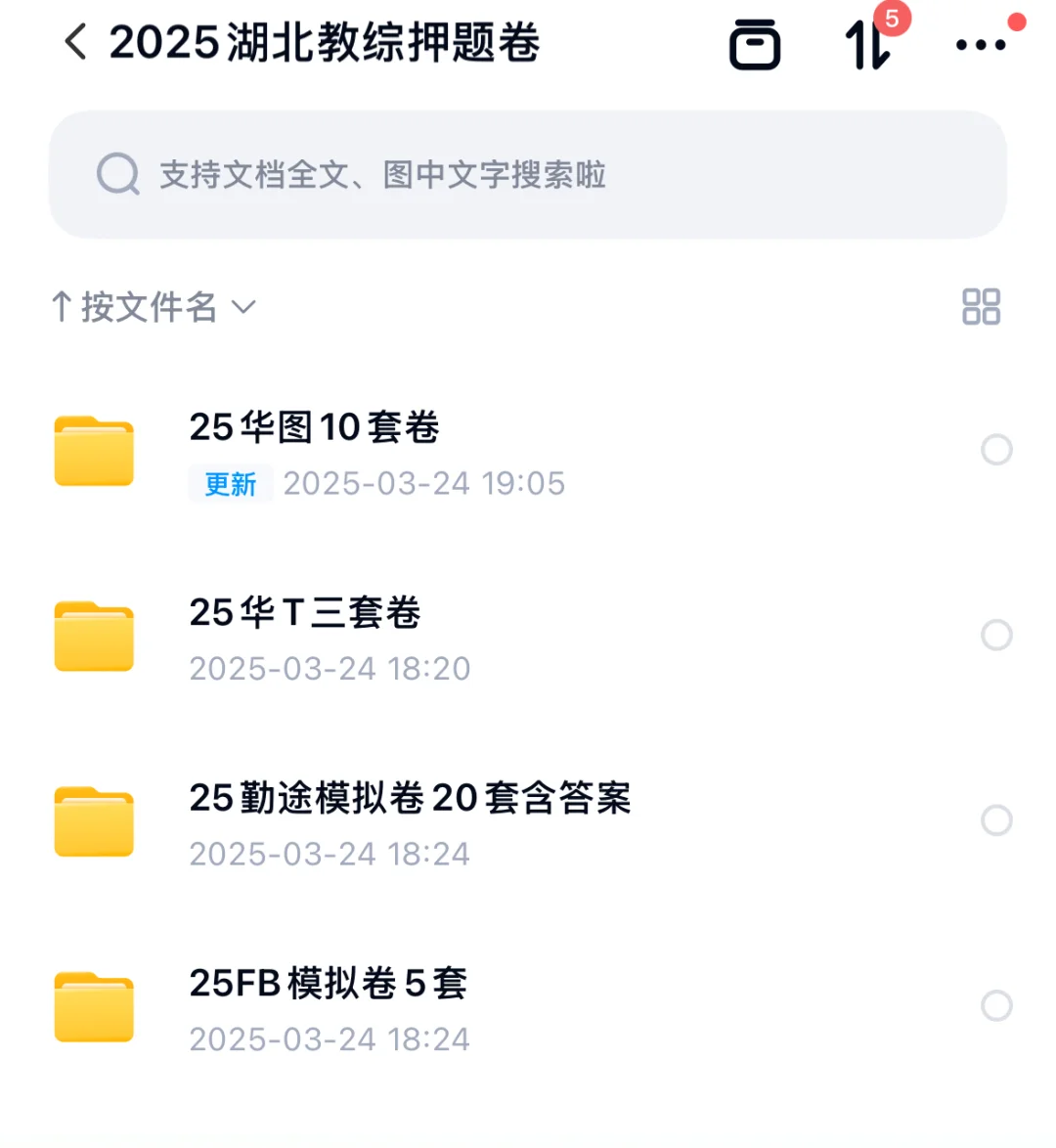Go back from 2025湖北教综押题卷 folder
1056x1148 pixels.
(75, 43)
